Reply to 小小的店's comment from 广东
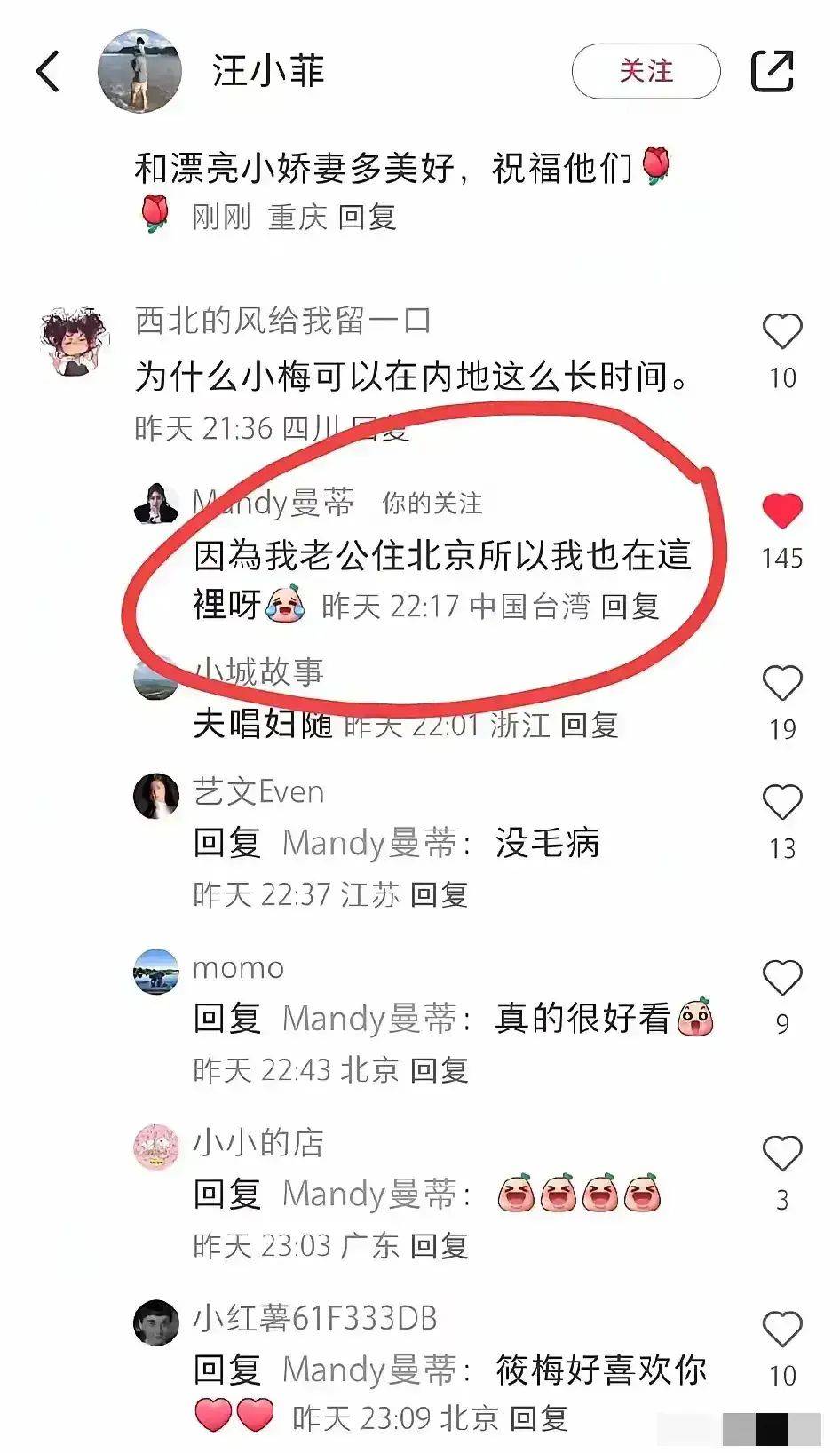Viewport: 840px width, 1453px height. (440, 1246)
